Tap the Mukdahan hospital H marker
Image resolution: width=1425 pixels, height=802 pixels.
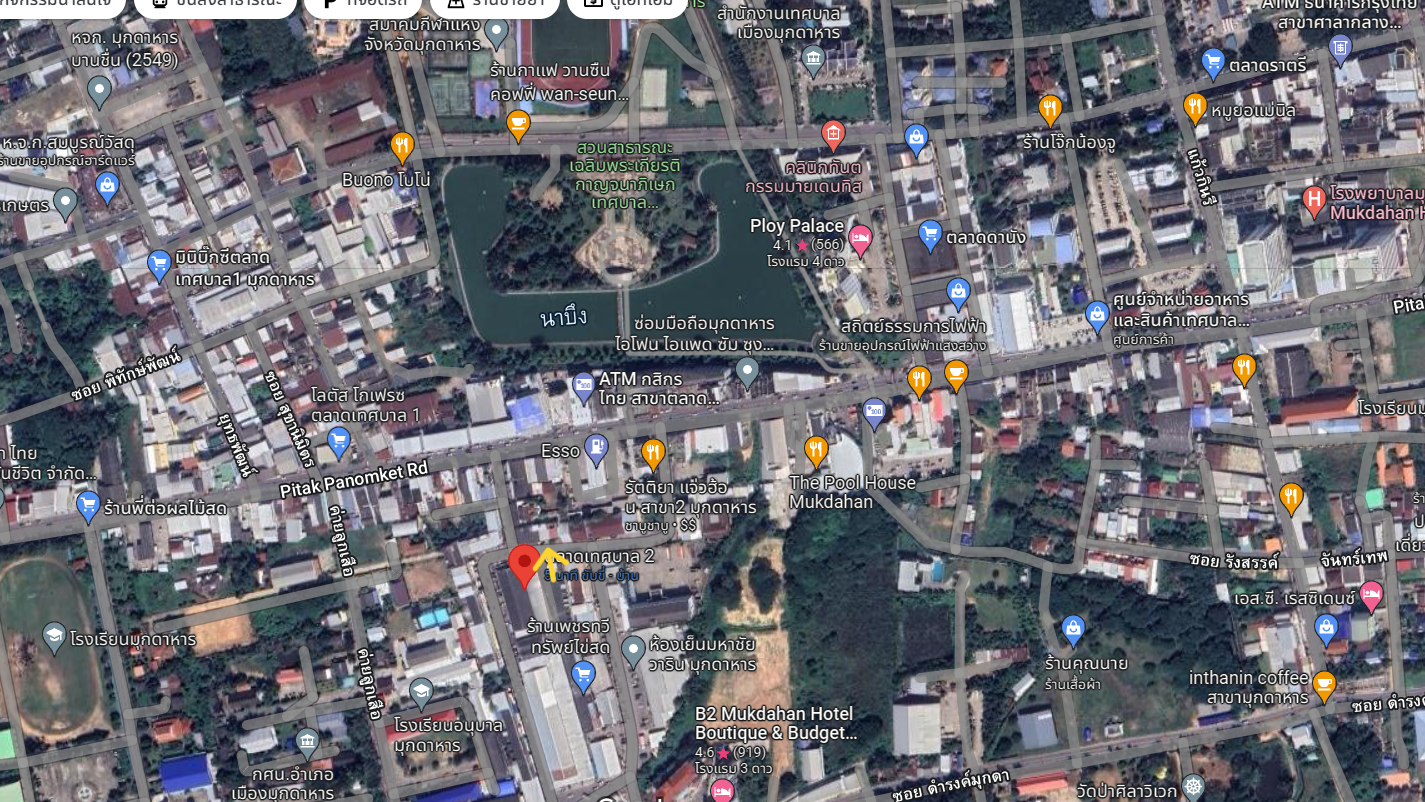click(x=1315, y=201)
